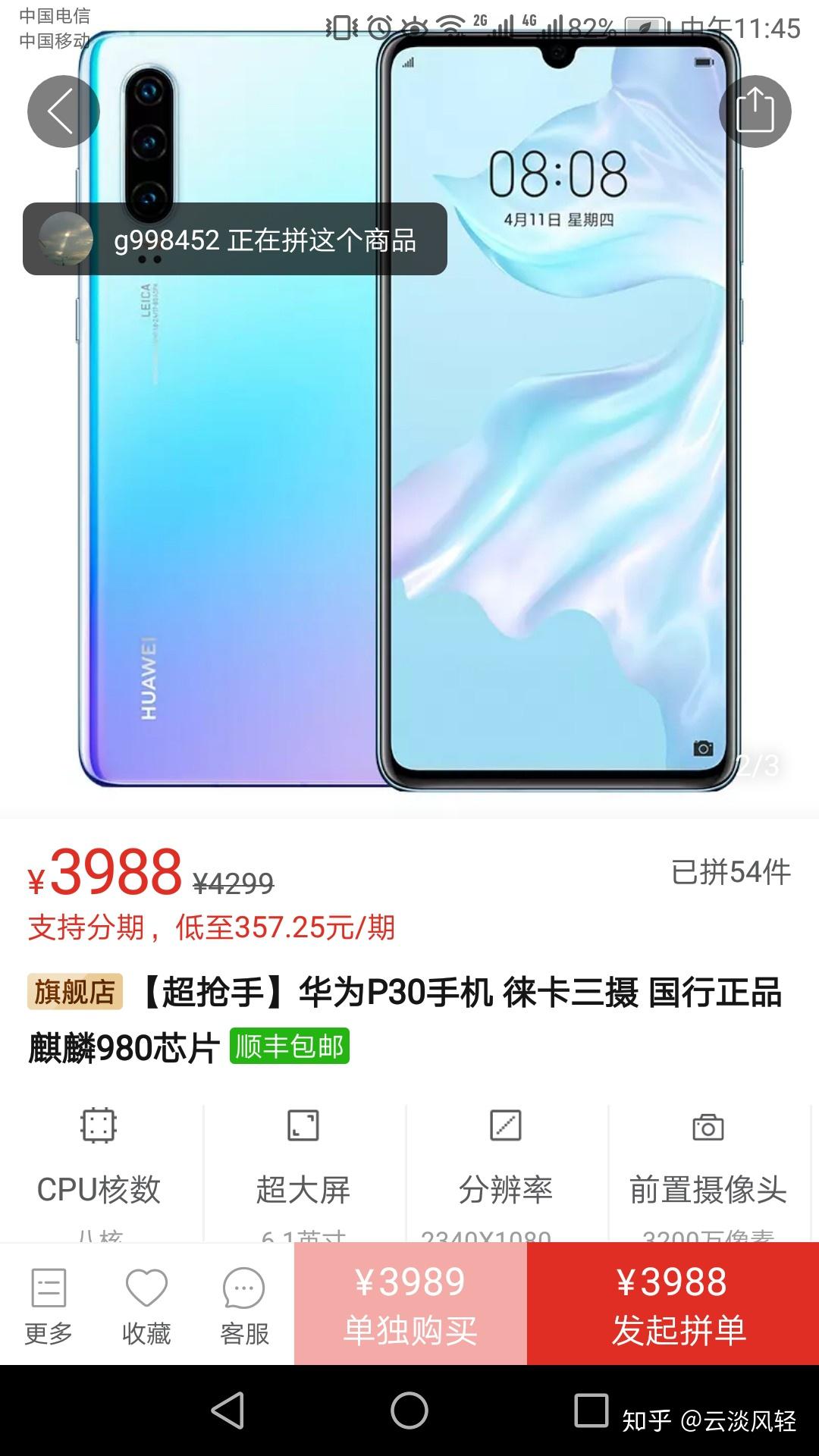This screenshot has width=819, height=1456.
Task: Add product to 收藏 favorites
Action: (146, 1305)
